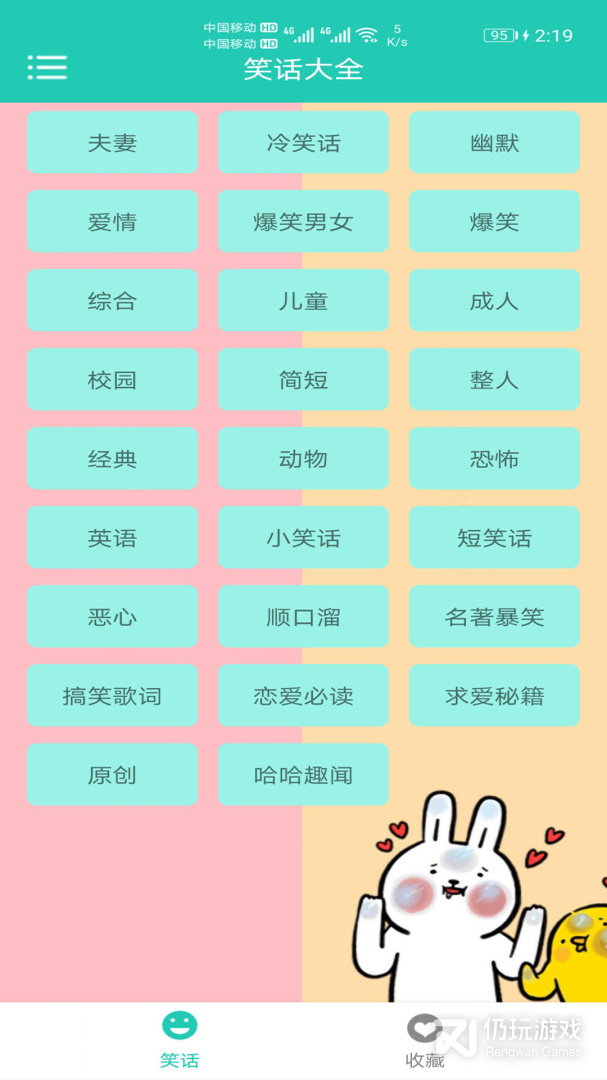This screenshot has height=1080, width=607.
Task: Tap the 简短 category button
Action: pos(303,380)
